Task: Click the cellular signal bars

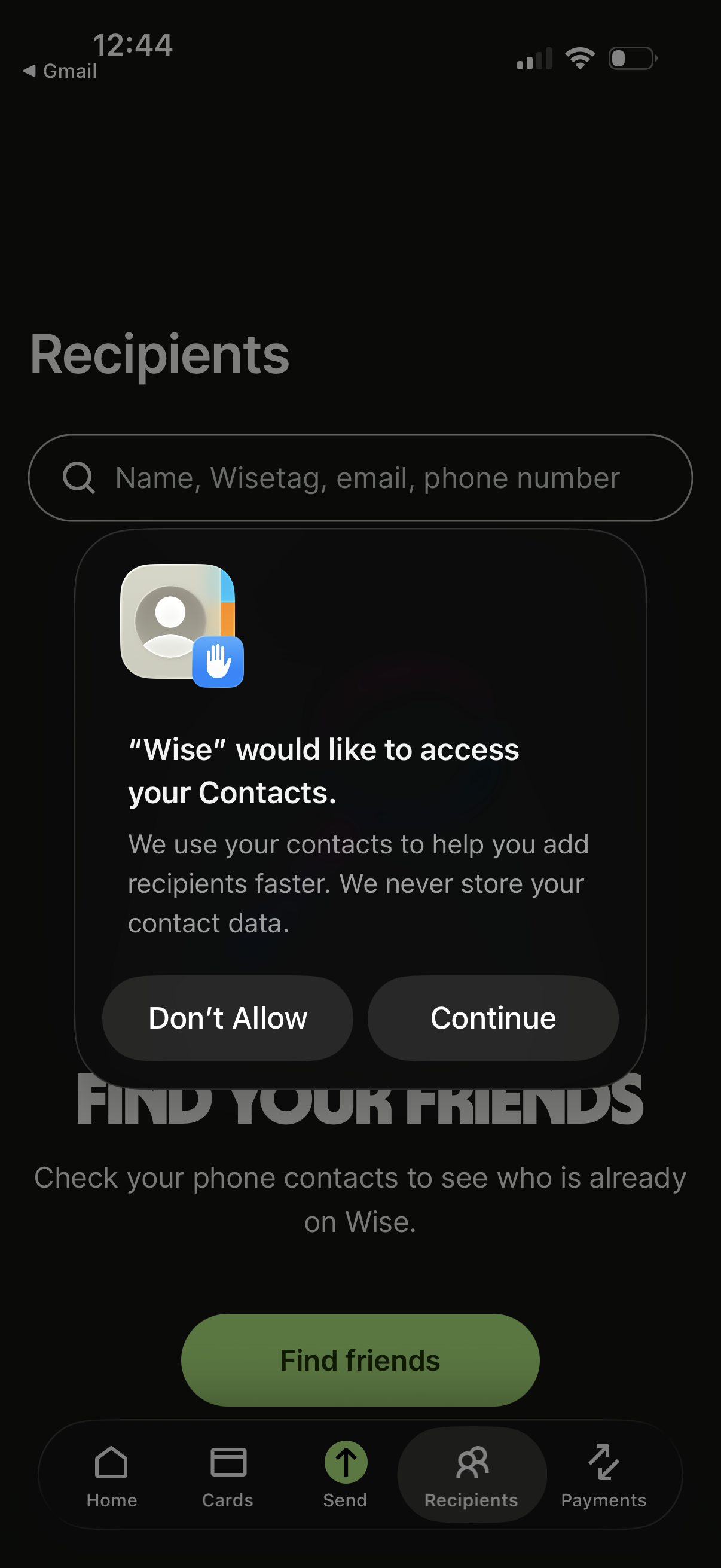Action: coord(534,58)
